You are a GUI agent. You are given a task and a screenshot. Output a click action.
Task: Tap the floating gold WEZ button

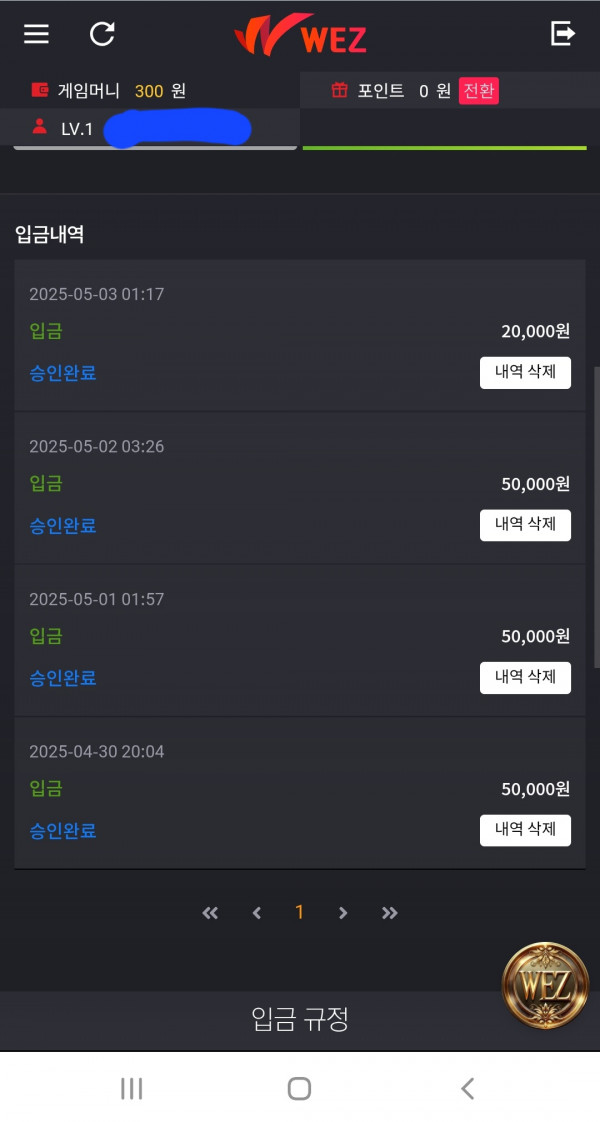(545, 985)
